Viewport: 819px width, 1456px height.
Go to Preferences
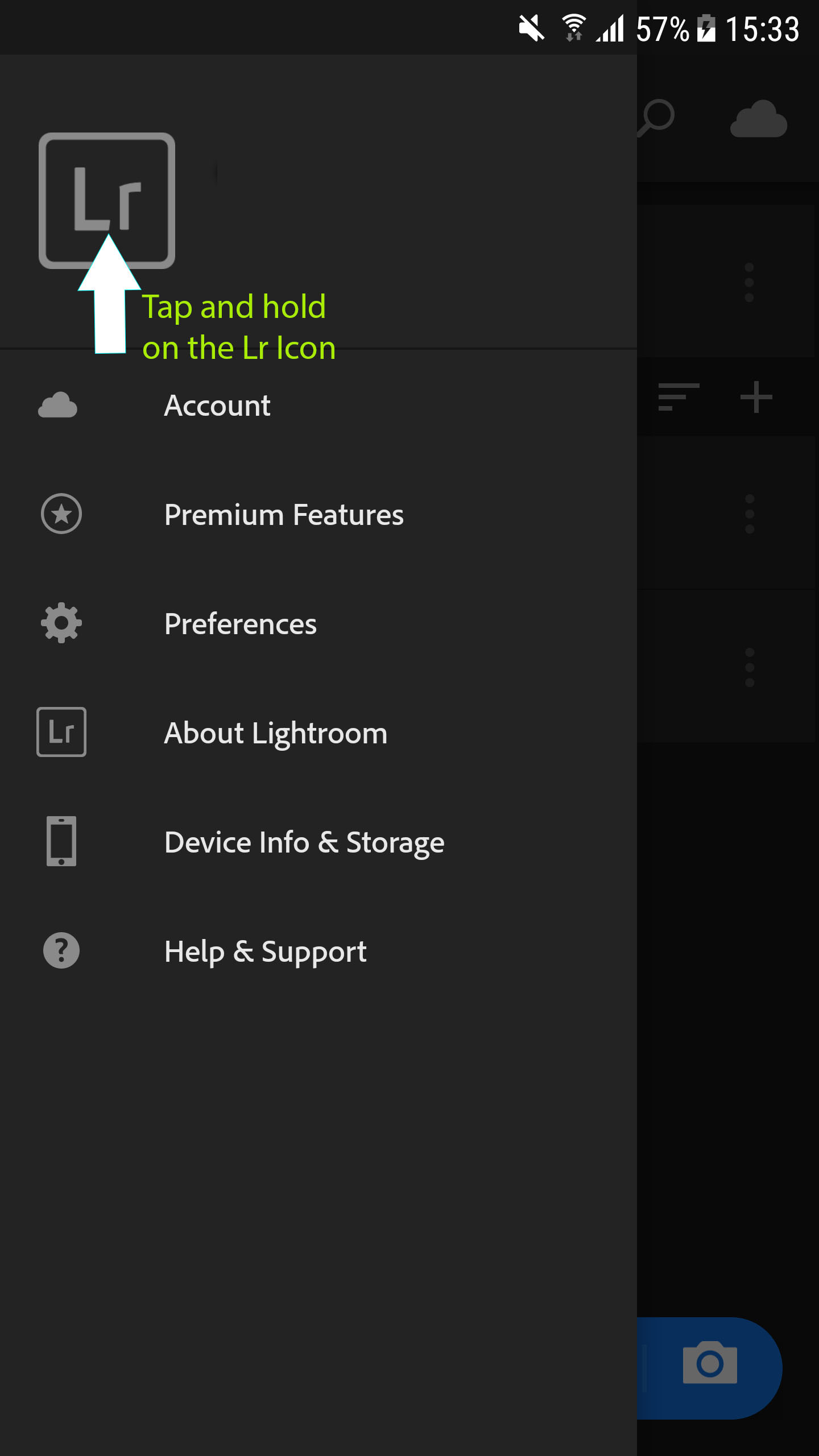318,623
